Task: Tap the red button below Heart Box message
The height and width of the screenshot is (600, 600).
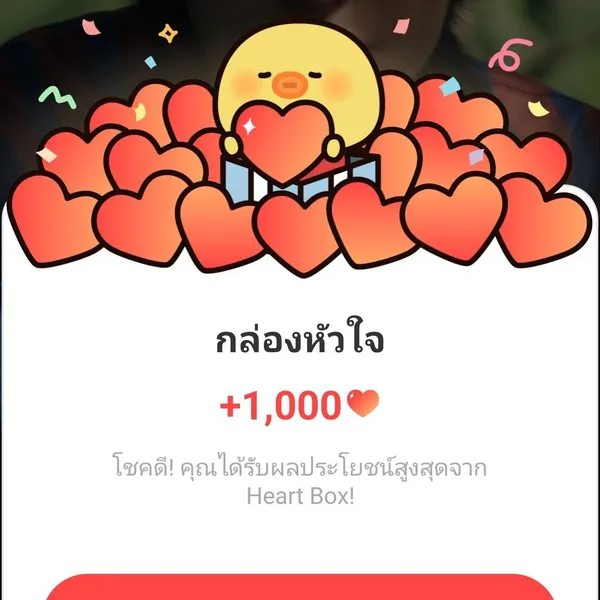Action: point(300,588)
